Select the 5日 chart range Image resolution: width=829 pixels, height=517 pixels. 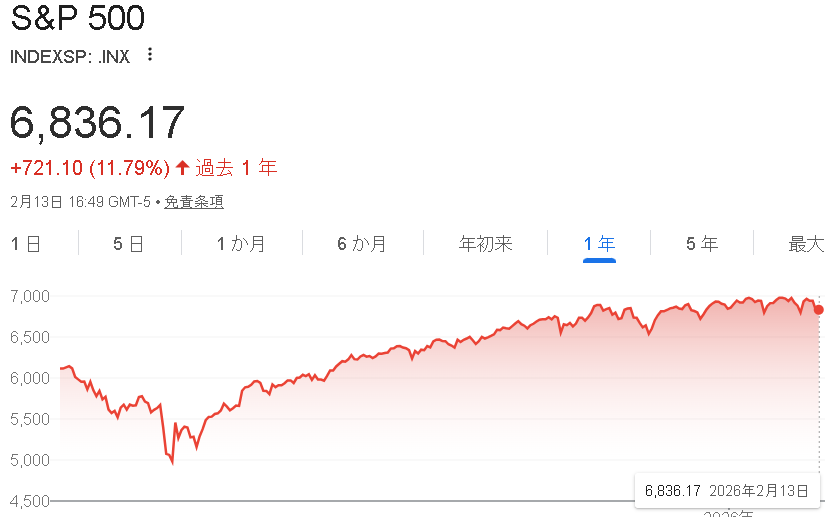(128, 244)
